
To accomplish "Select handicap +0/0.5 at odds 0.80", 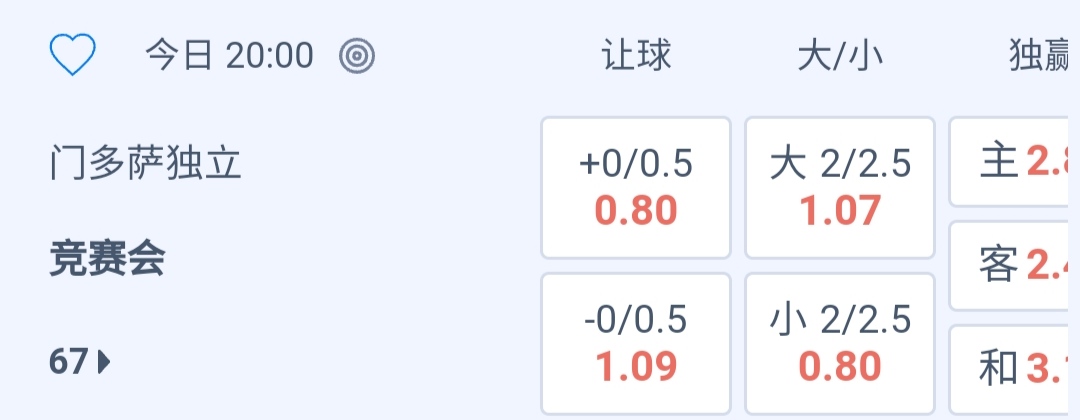I will point(636,188).
